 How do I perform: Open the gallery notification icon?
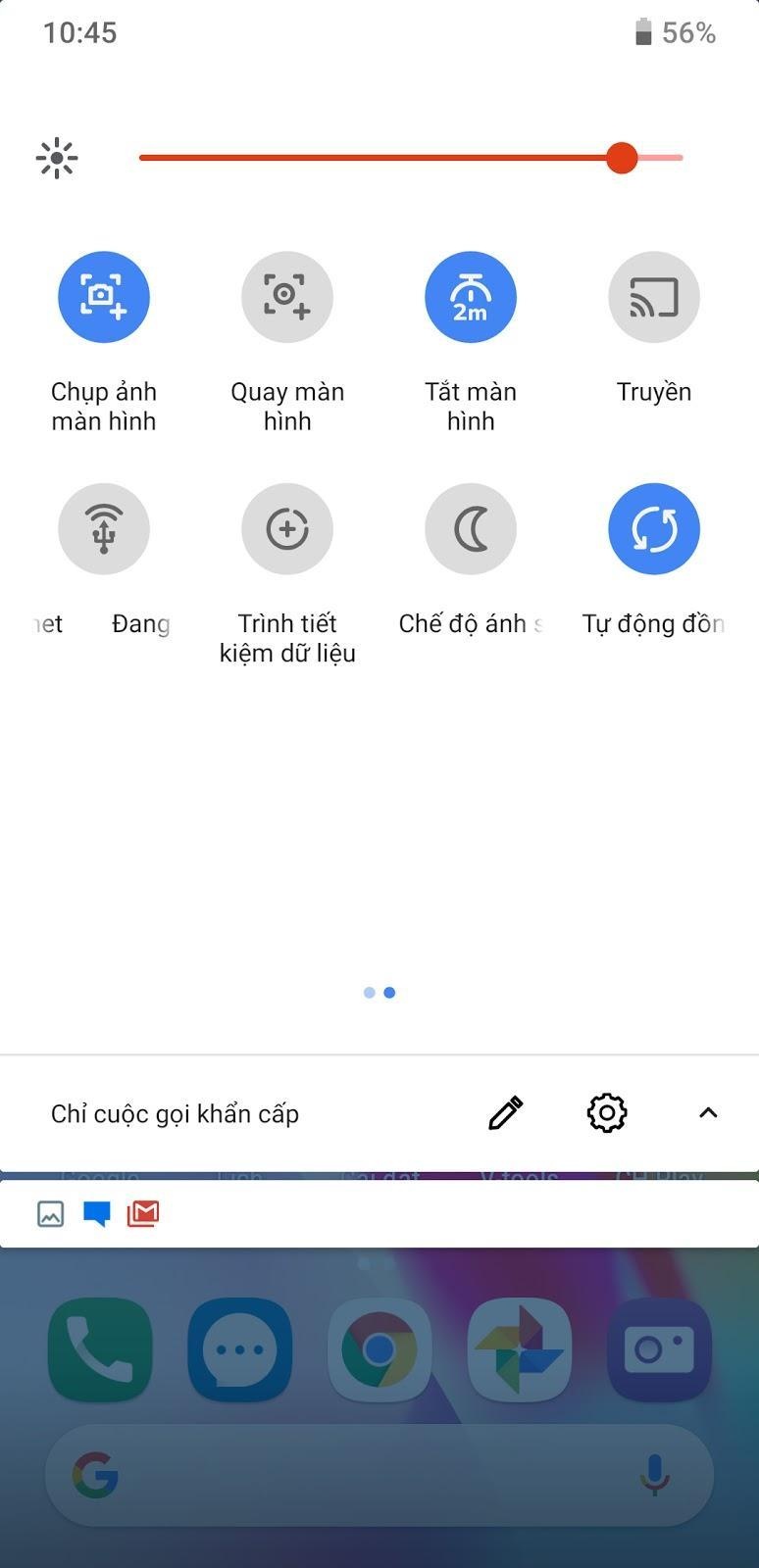coord(49,1213)
